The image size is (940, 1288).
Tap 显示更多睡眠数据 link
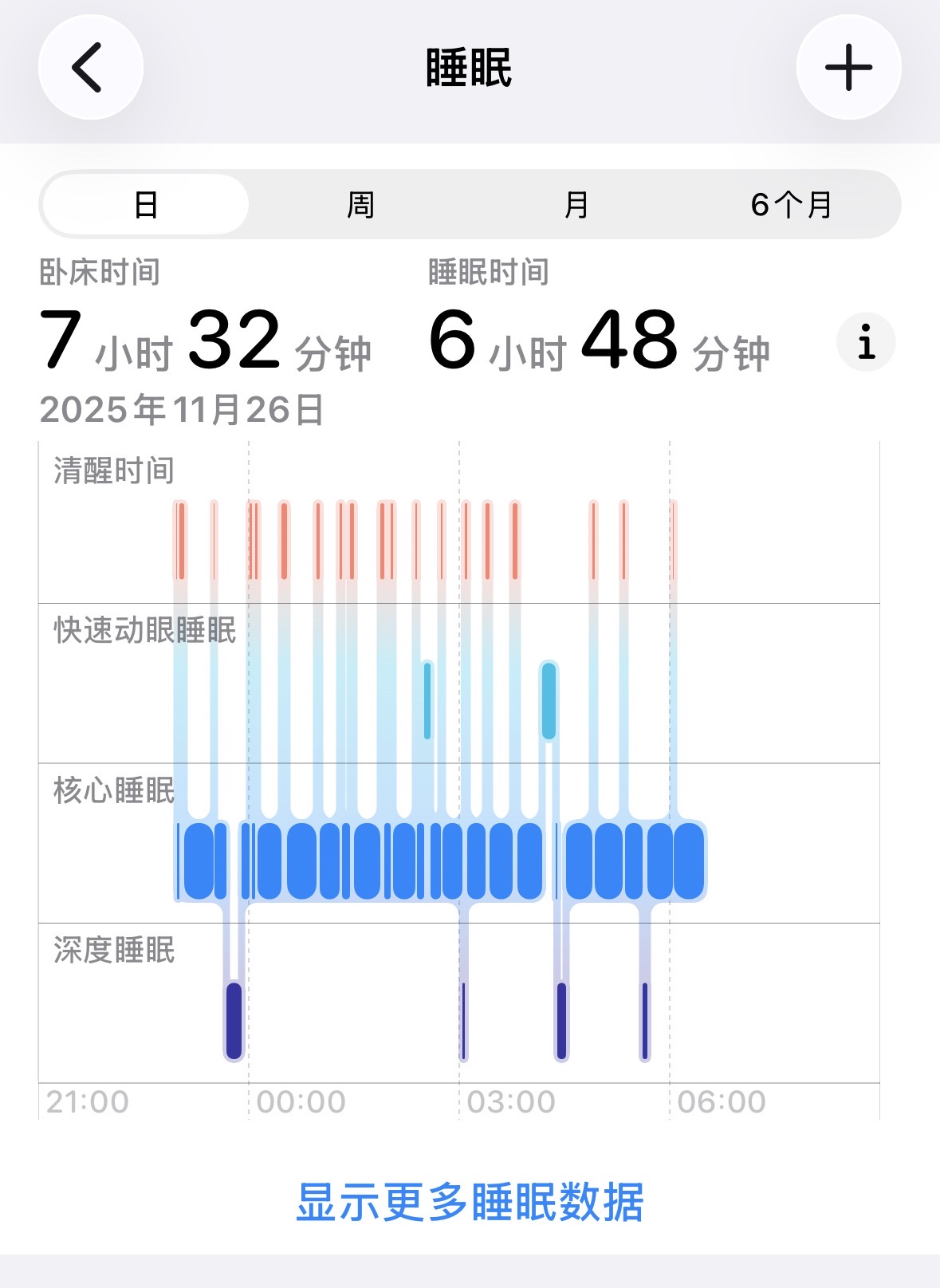(x=470, y=1202)
